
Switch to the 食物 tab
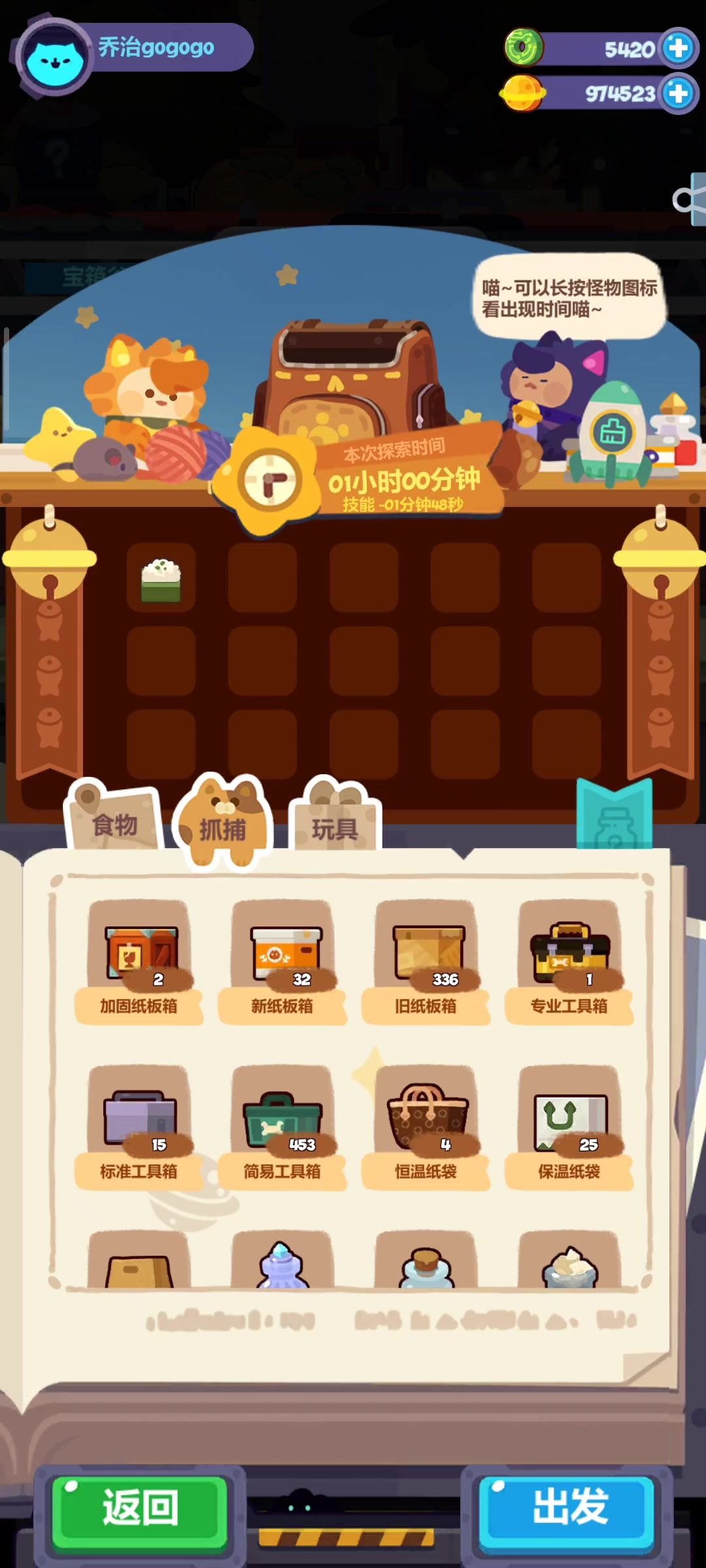[114, 824]
